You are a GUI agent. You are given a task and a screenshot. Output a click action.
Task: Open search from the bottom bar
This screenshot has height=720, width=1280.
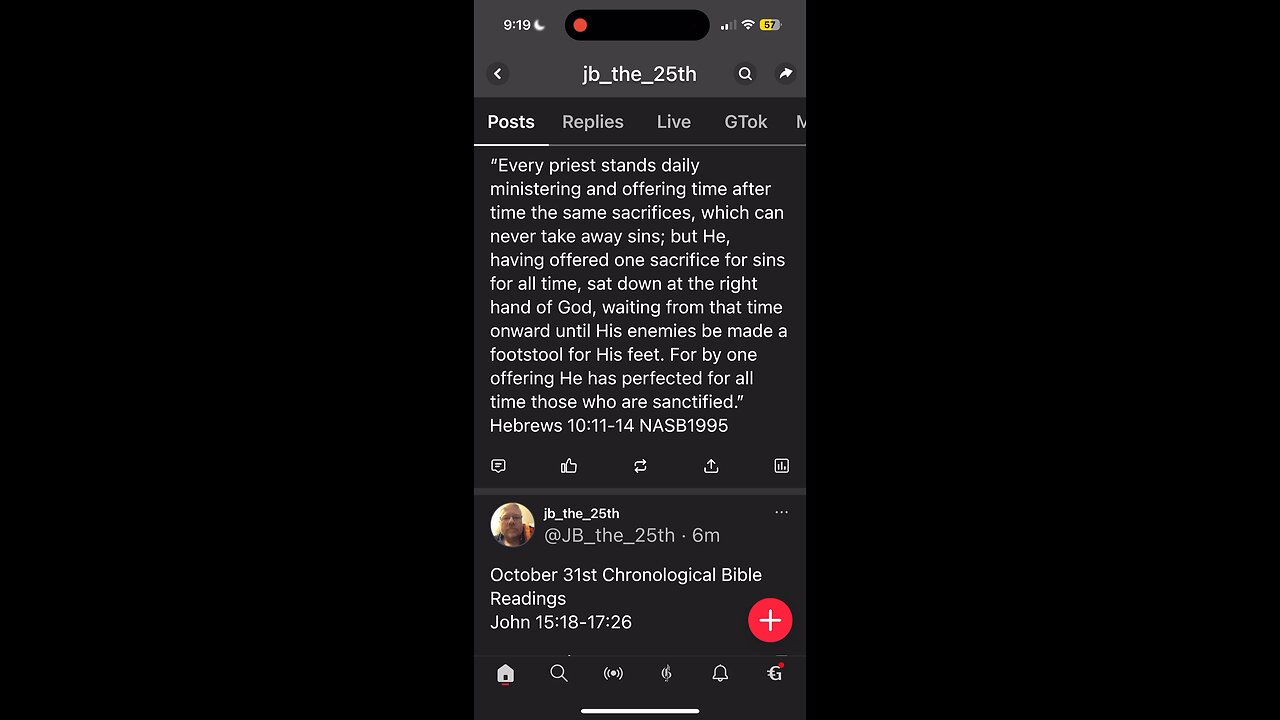coord(559,674)
